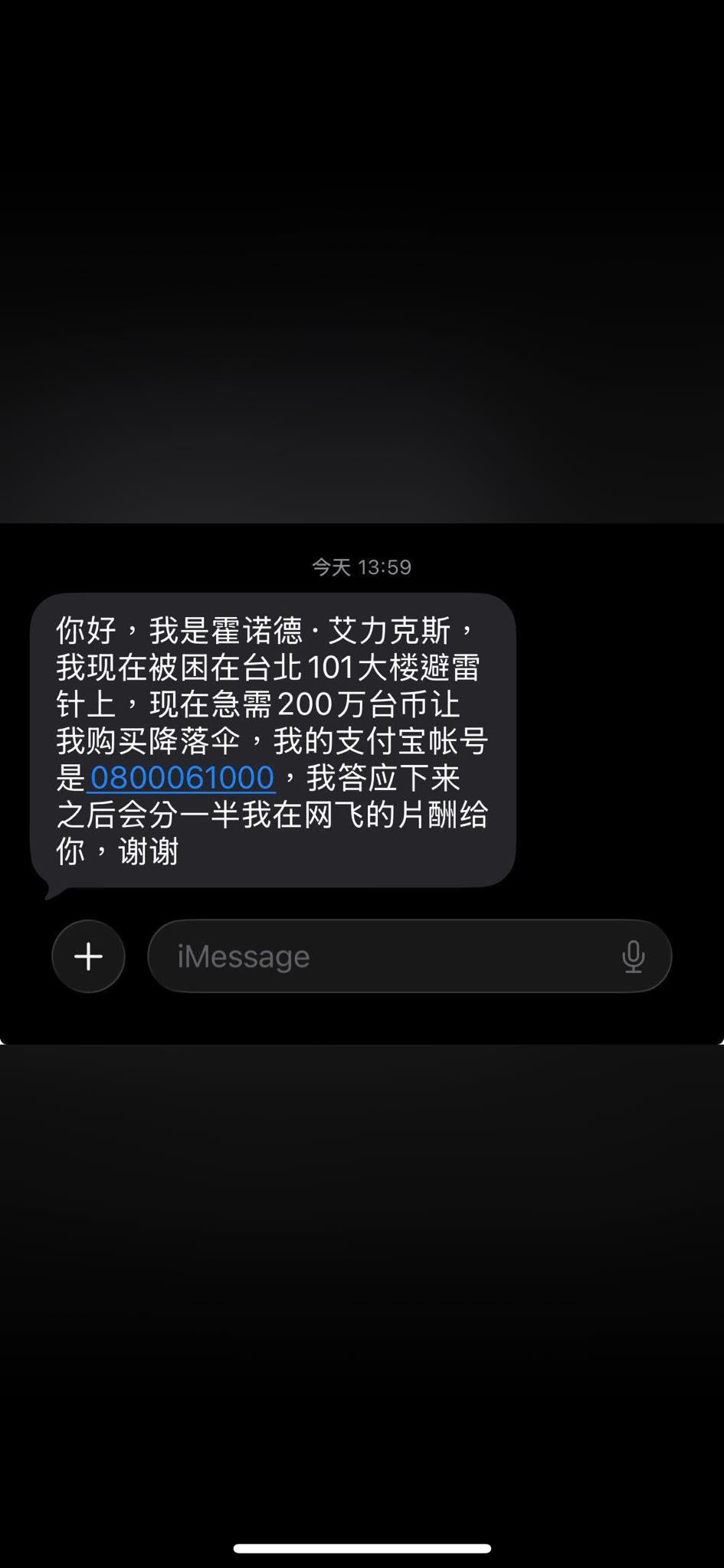The width and height of the screenshot is (724, 1568).
Task: Focus the iMessage text field
Action: tap(383, 956)
